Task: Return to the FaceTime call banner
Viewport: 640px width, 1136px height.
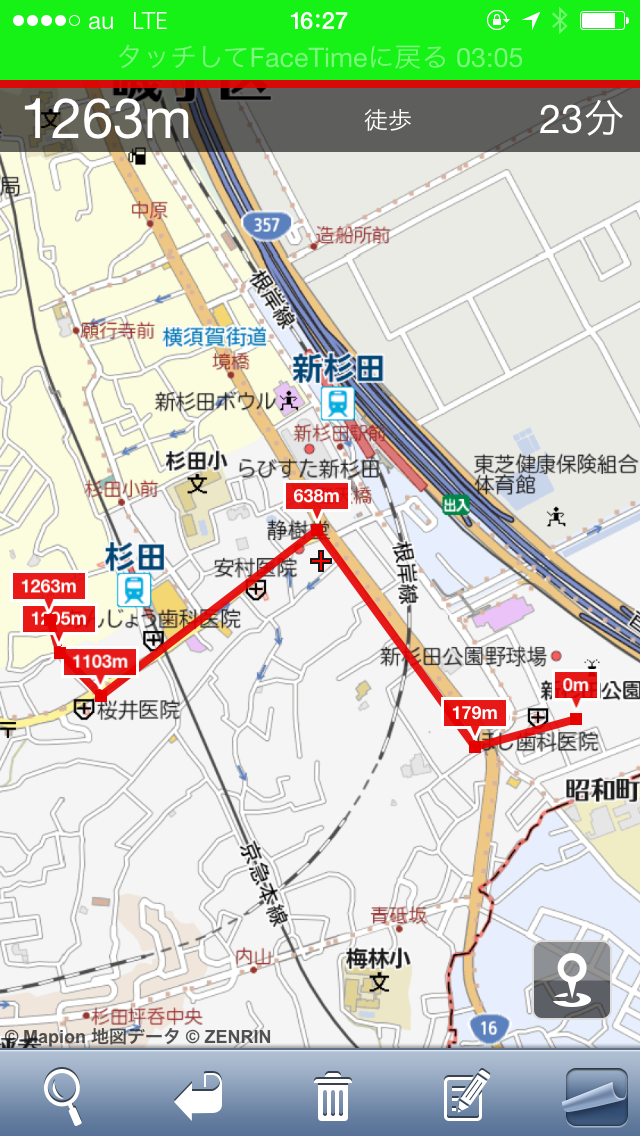Action: 320,57
